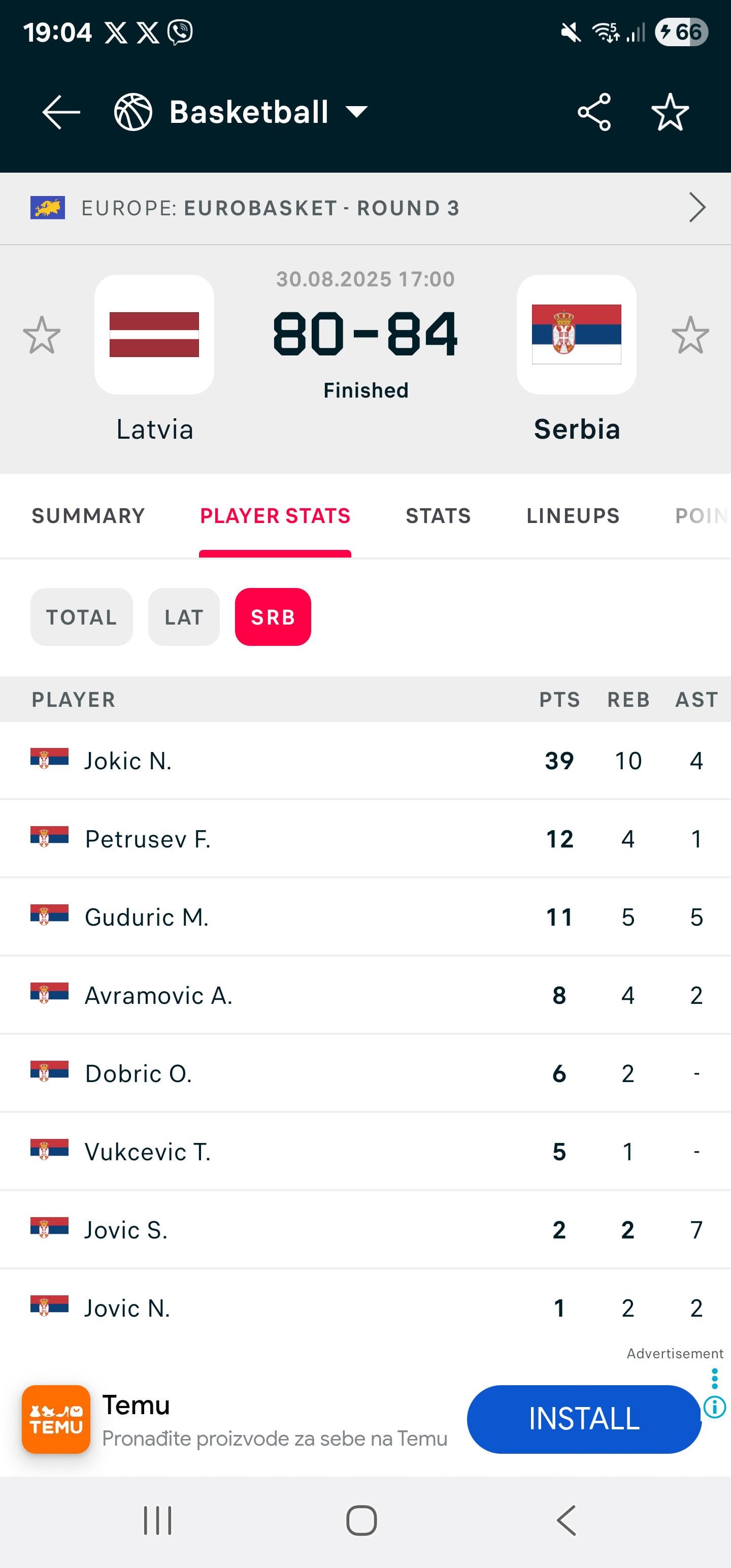Select the LAT filter chip
The width and height of the screenshot is (731, 1568).
tap(184, 616)
